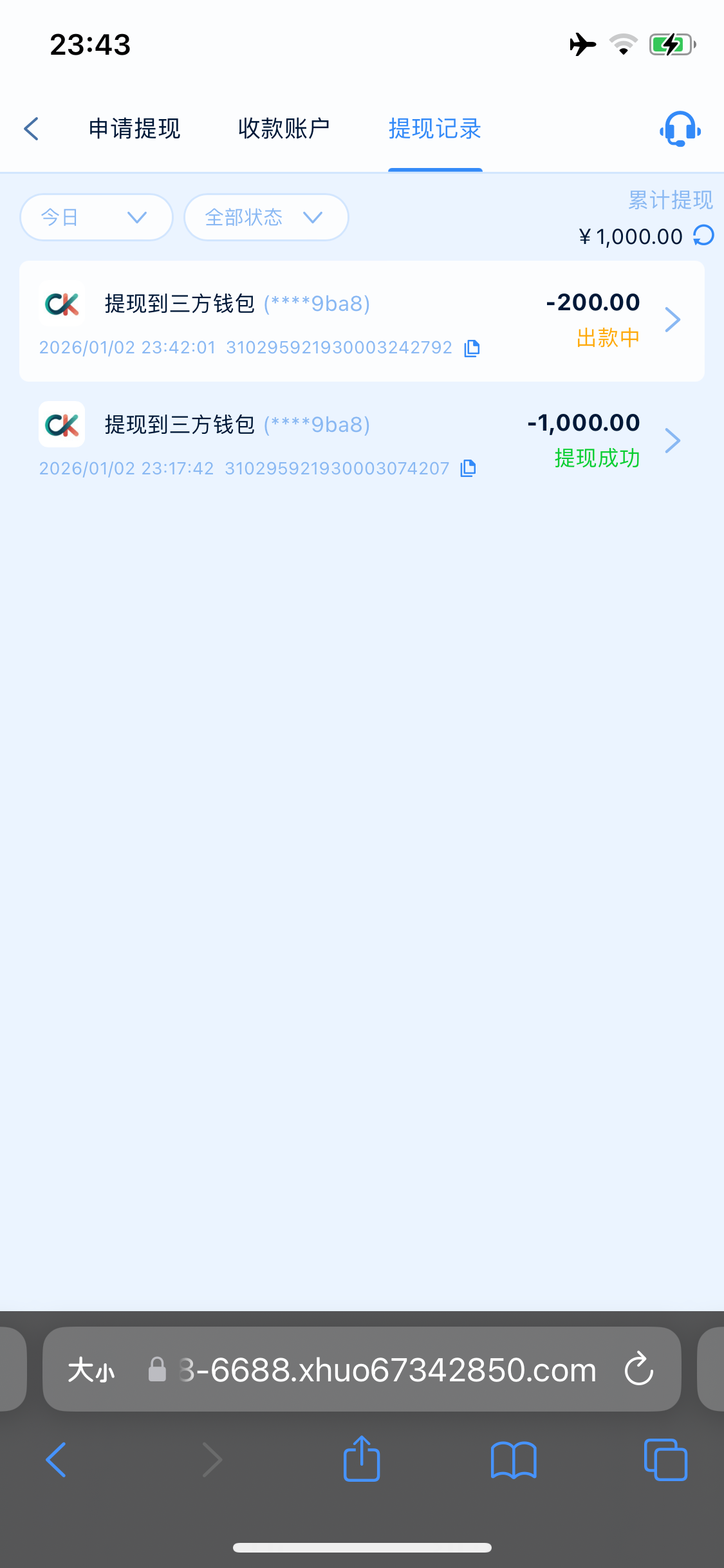Expand the 全部状态 status filter dropdown
Image resolution: width=724 pixels, height=1568 pixels.
[x=266, y=218]
